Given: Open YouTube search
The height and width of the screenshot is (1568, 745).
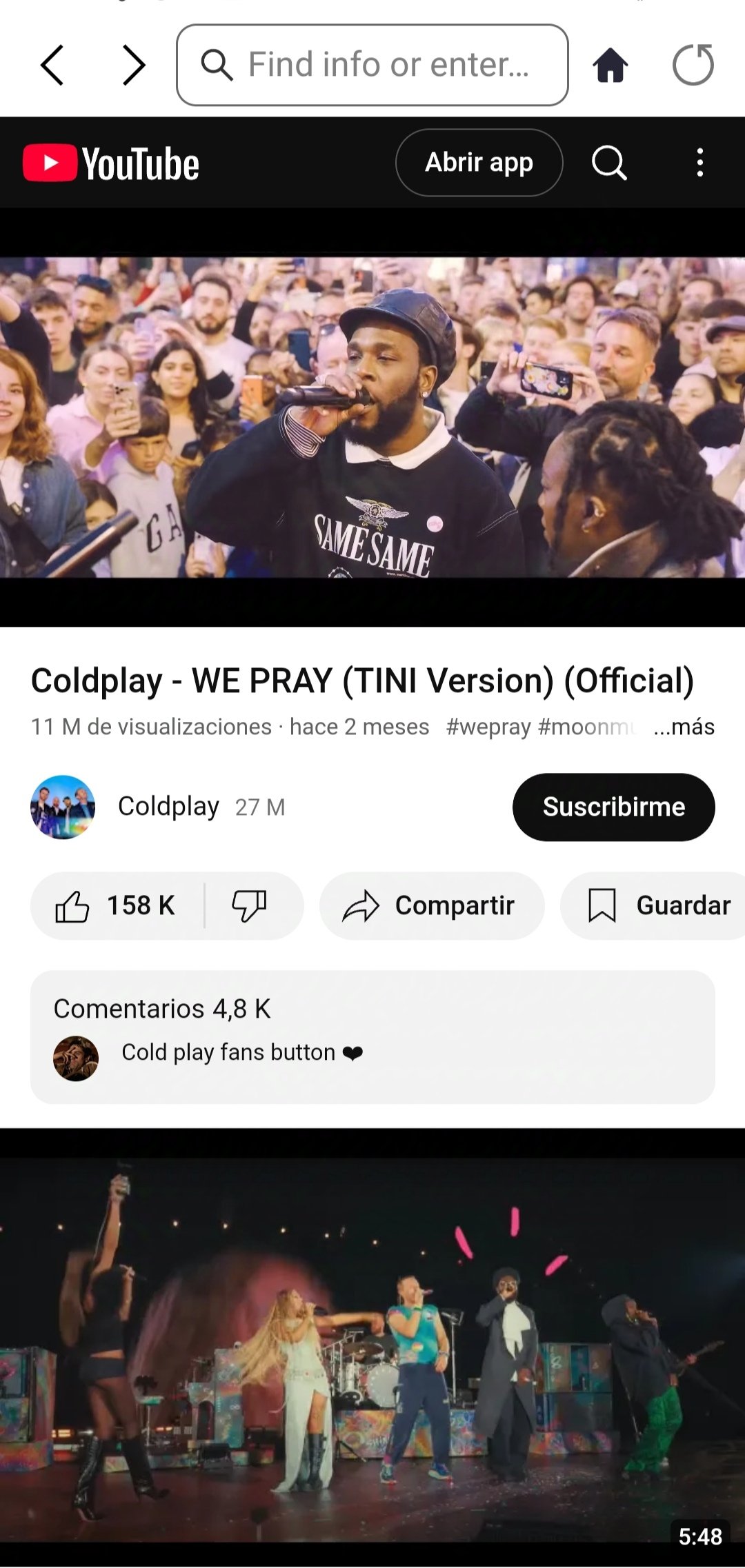Looking at the screenshot, I should [609, 163].
